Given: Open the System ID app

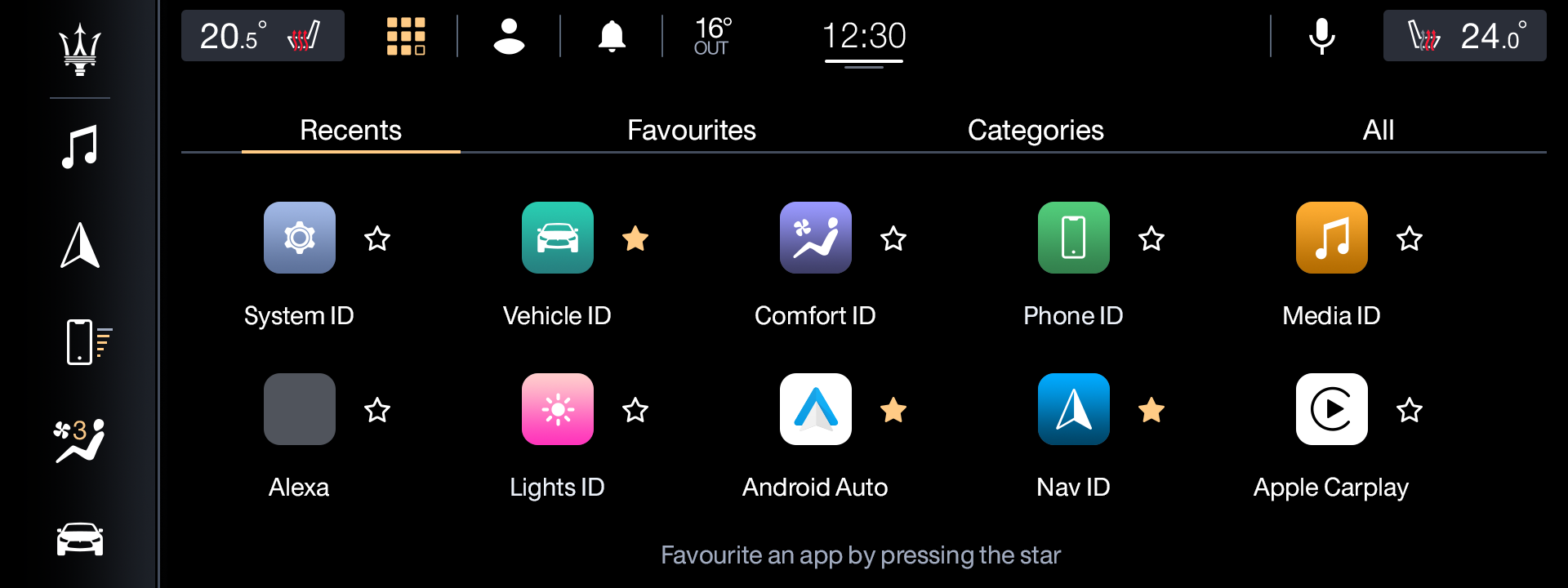Looking at the screenshot, I should point(299,238).
